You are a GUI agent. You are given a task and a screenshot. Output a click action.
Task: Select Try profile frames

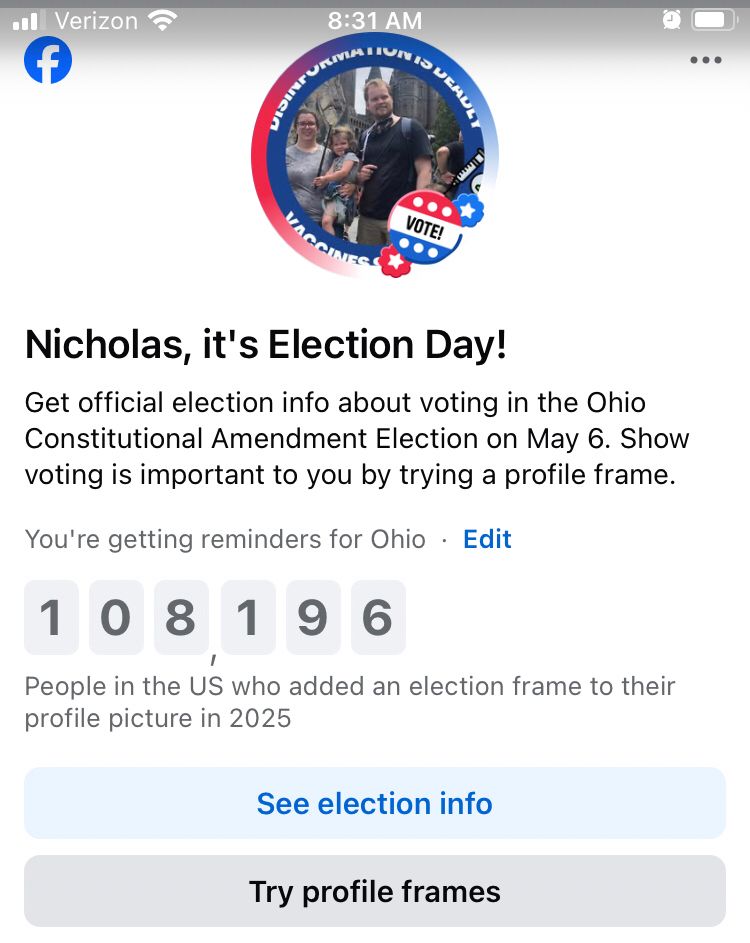(375, 890)
